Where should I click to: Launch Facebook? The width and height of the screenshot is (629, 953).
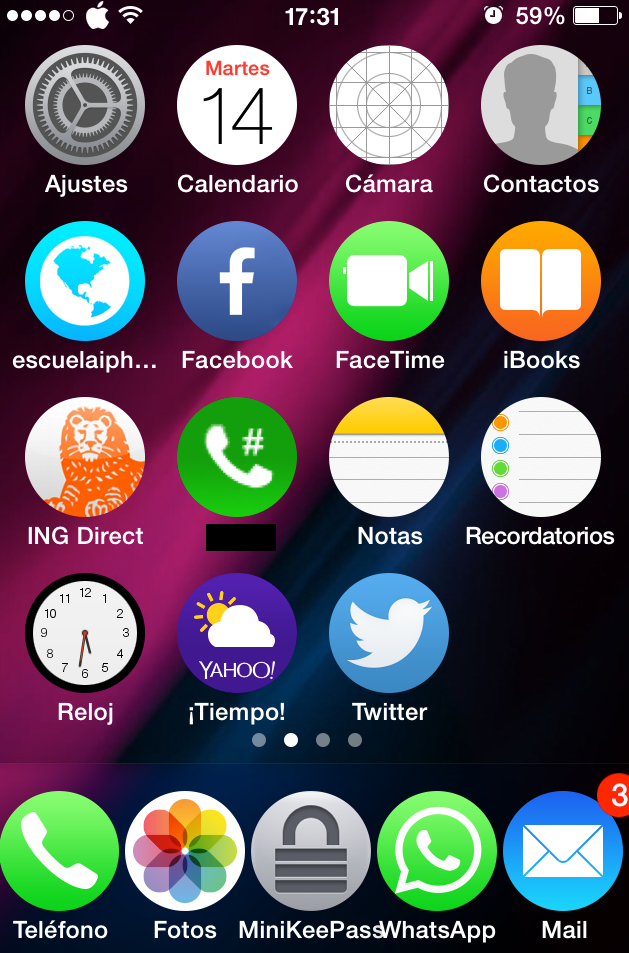[x=237, y=281]
